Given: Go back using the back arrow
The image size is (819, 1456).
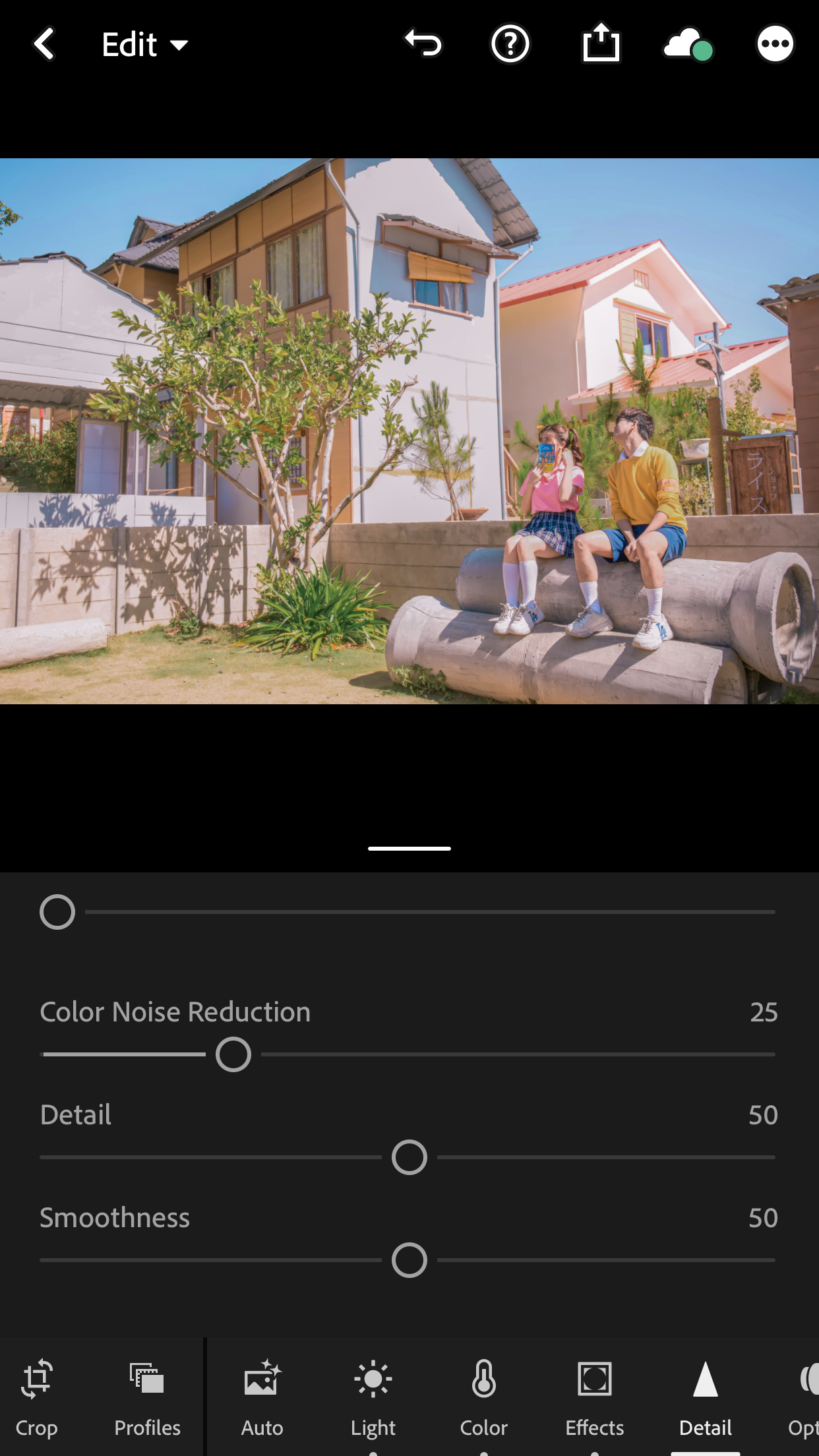Looking at the screenshot, I should 44,44.
